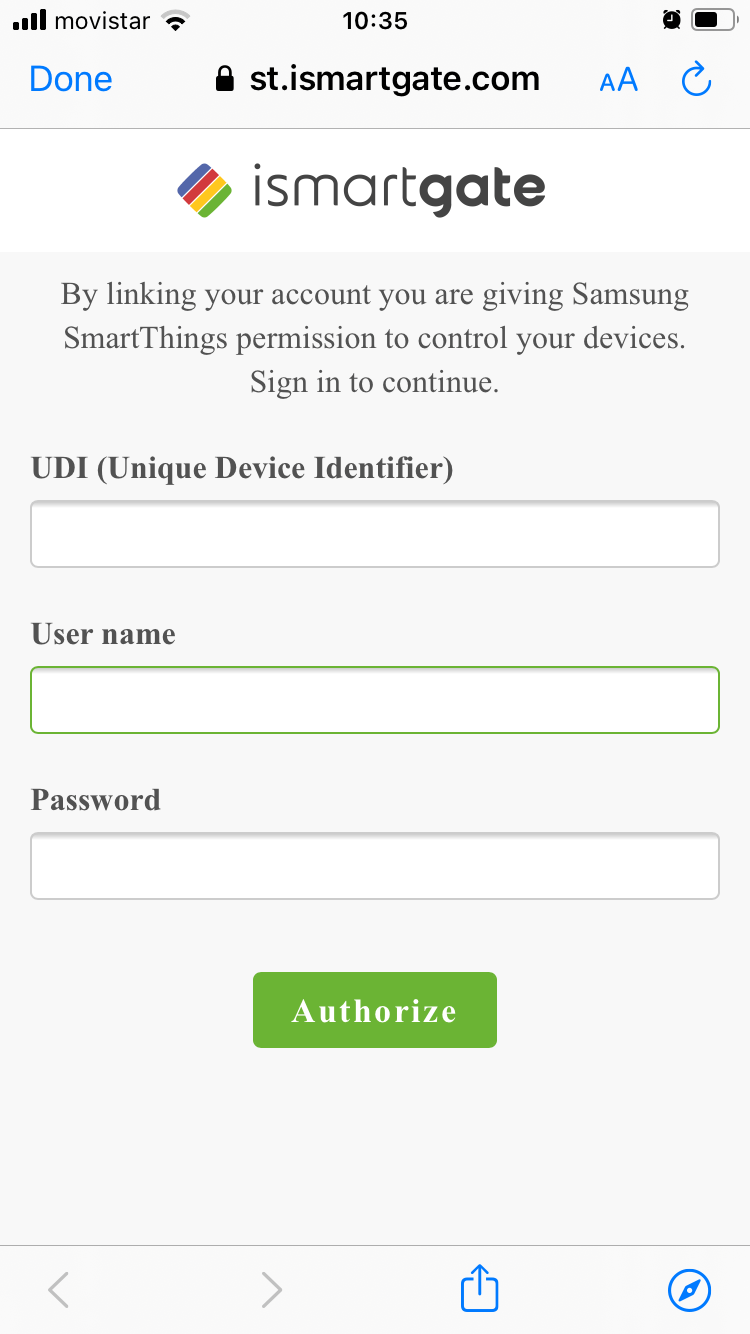The width and height of the screenshot is (750, 1334).
Task: Open the share sheet
Action: click(x=479, y=1288)
